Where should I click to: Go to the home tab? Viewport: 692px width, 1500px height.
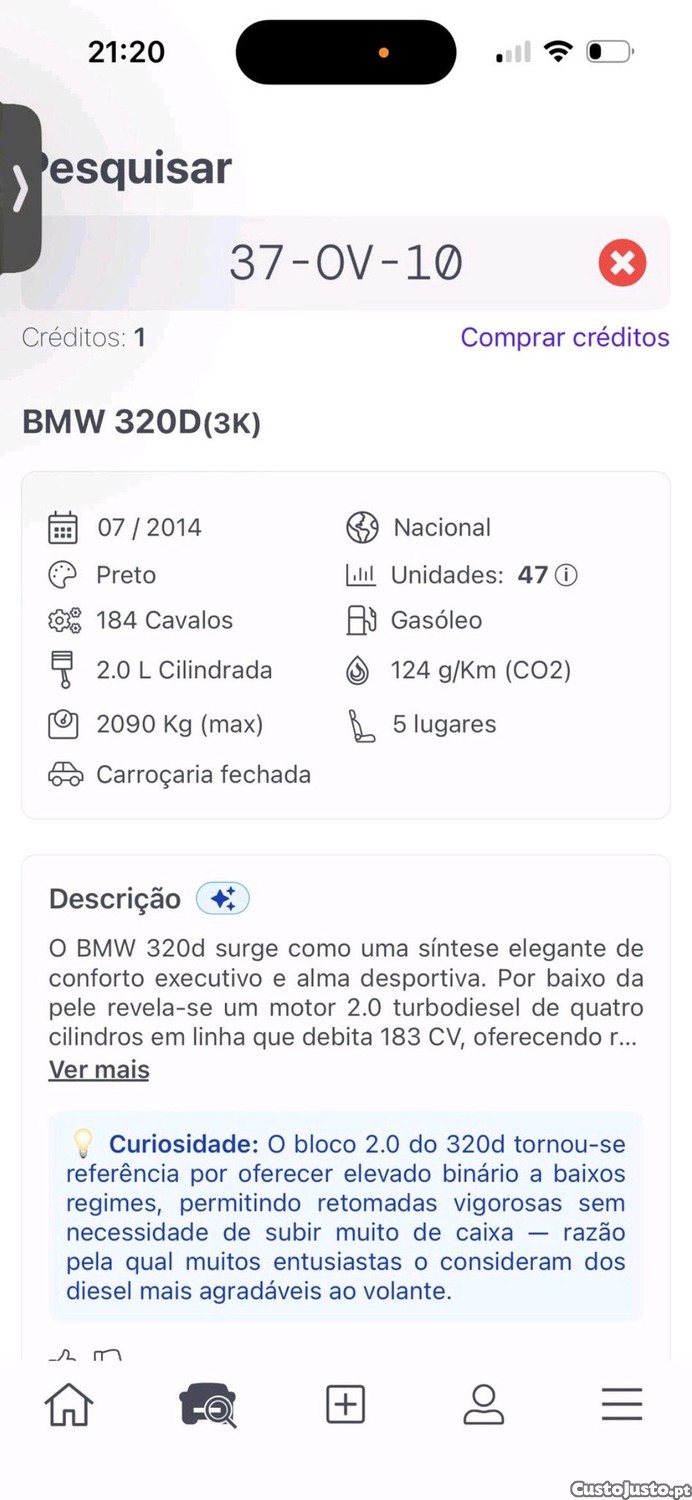pos(69,1404)
